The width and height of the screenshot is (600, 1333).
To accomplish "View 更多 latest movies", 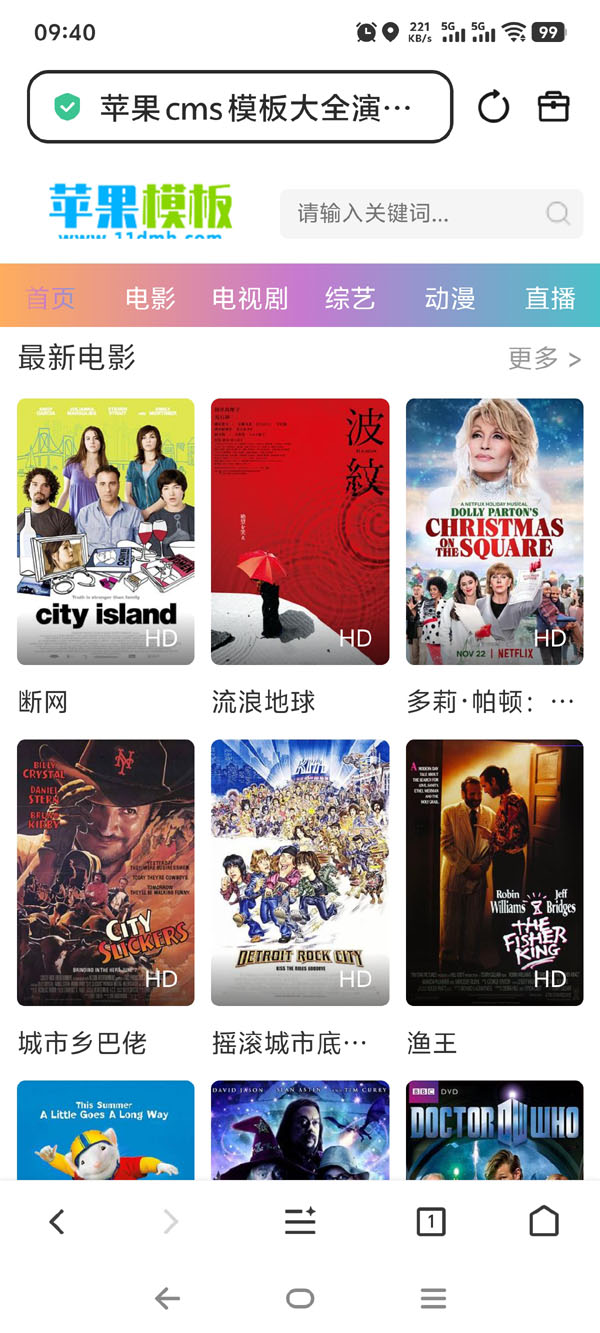I will (x=544, y=359).
